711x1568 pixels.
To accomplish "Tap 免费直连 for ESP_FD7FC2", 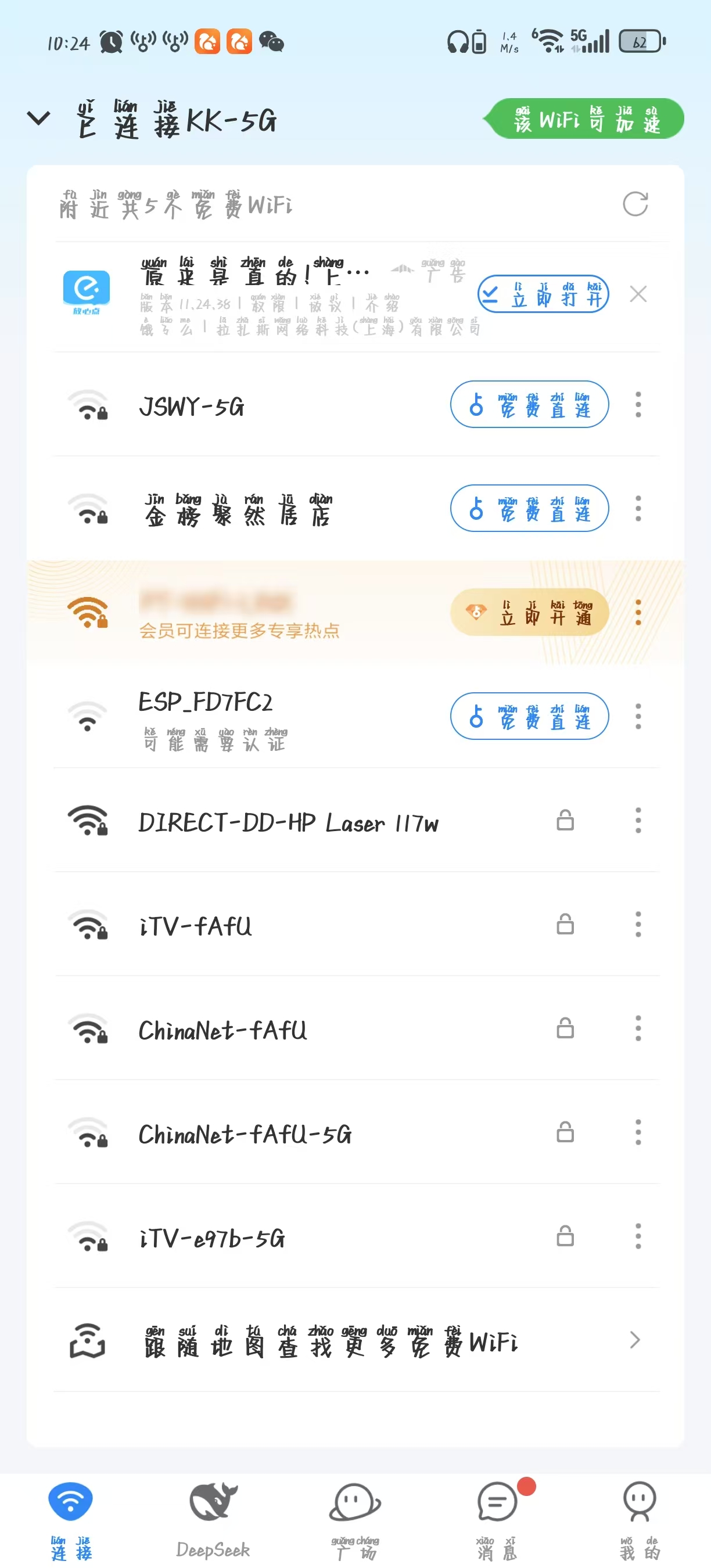I will [x=529, y=717].
